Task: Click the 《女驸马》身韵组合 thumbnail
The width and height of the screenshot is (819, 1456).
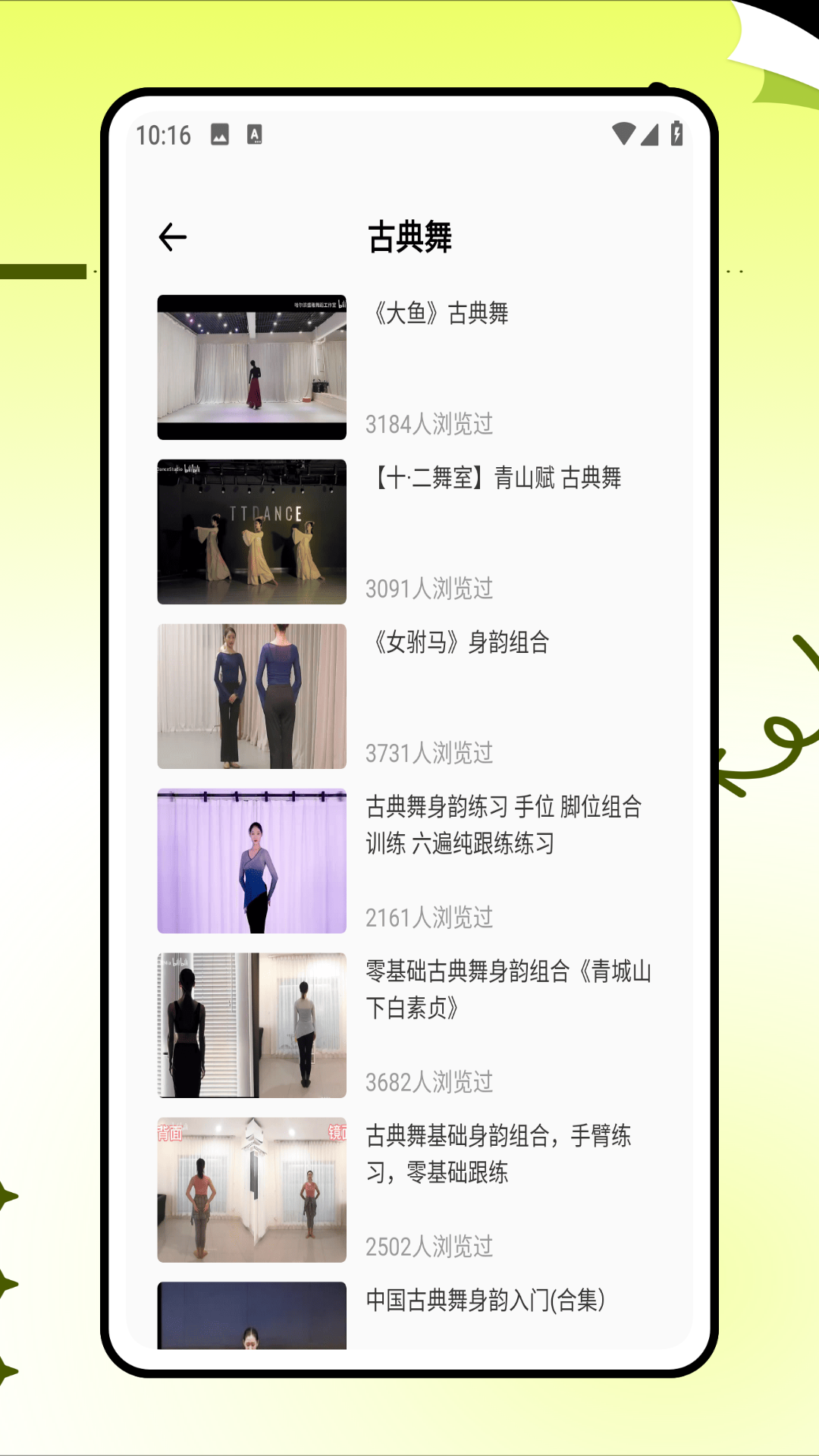Action: click(x=252, y=697)
